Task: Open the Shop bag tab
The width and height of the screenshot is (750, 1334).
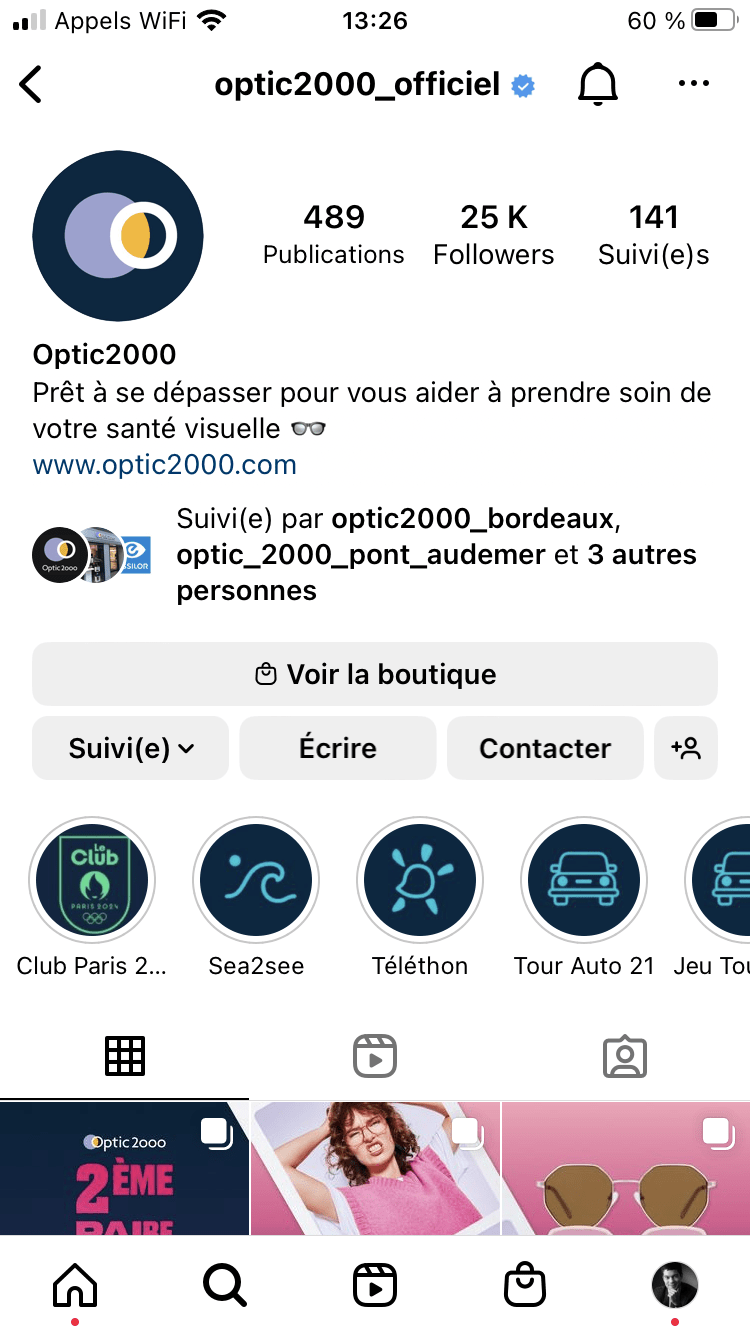Action: [525, 1285]
